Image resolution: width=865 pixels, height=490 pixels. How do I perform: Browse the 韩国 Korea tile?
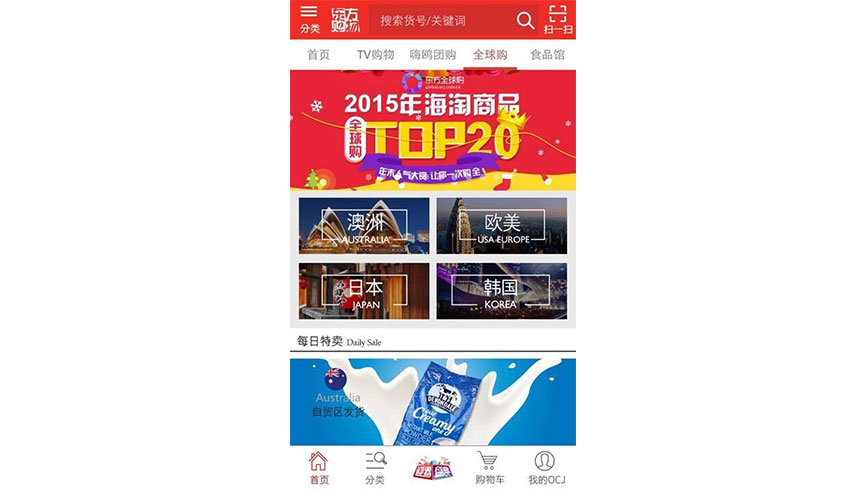(x=501, y=291)
